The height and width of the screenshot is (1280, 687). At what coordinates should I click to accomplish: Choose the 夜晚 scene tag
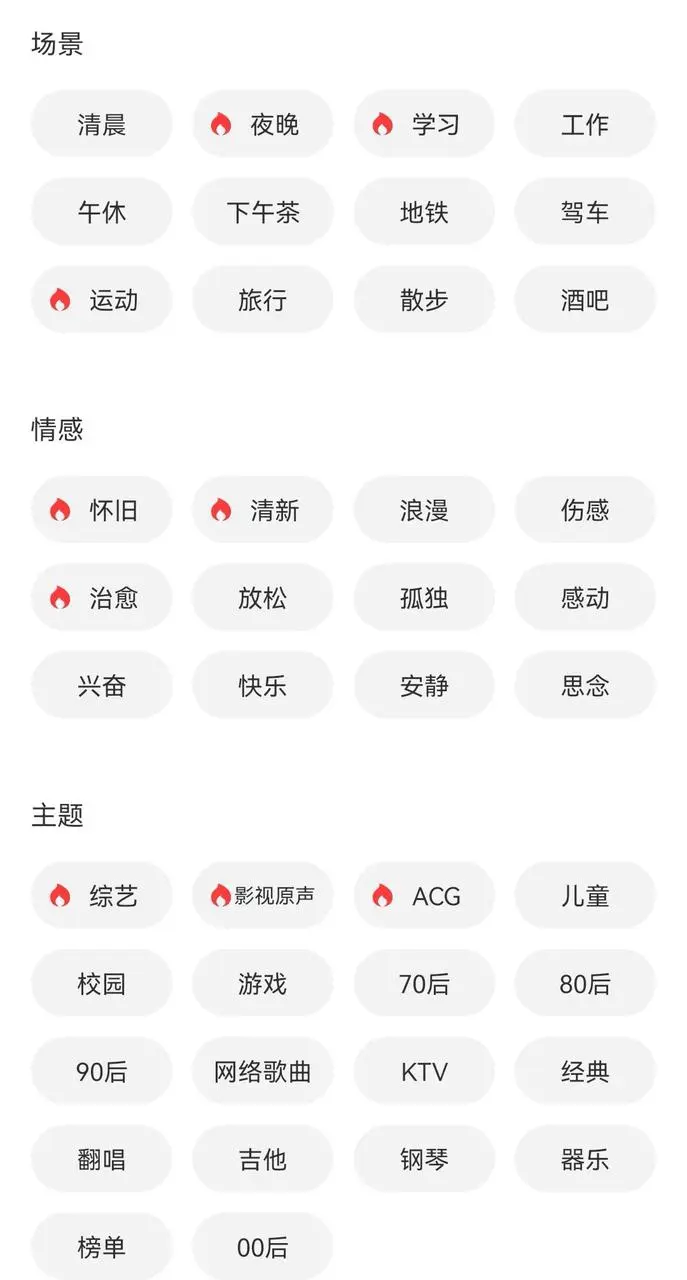[263, 125]
